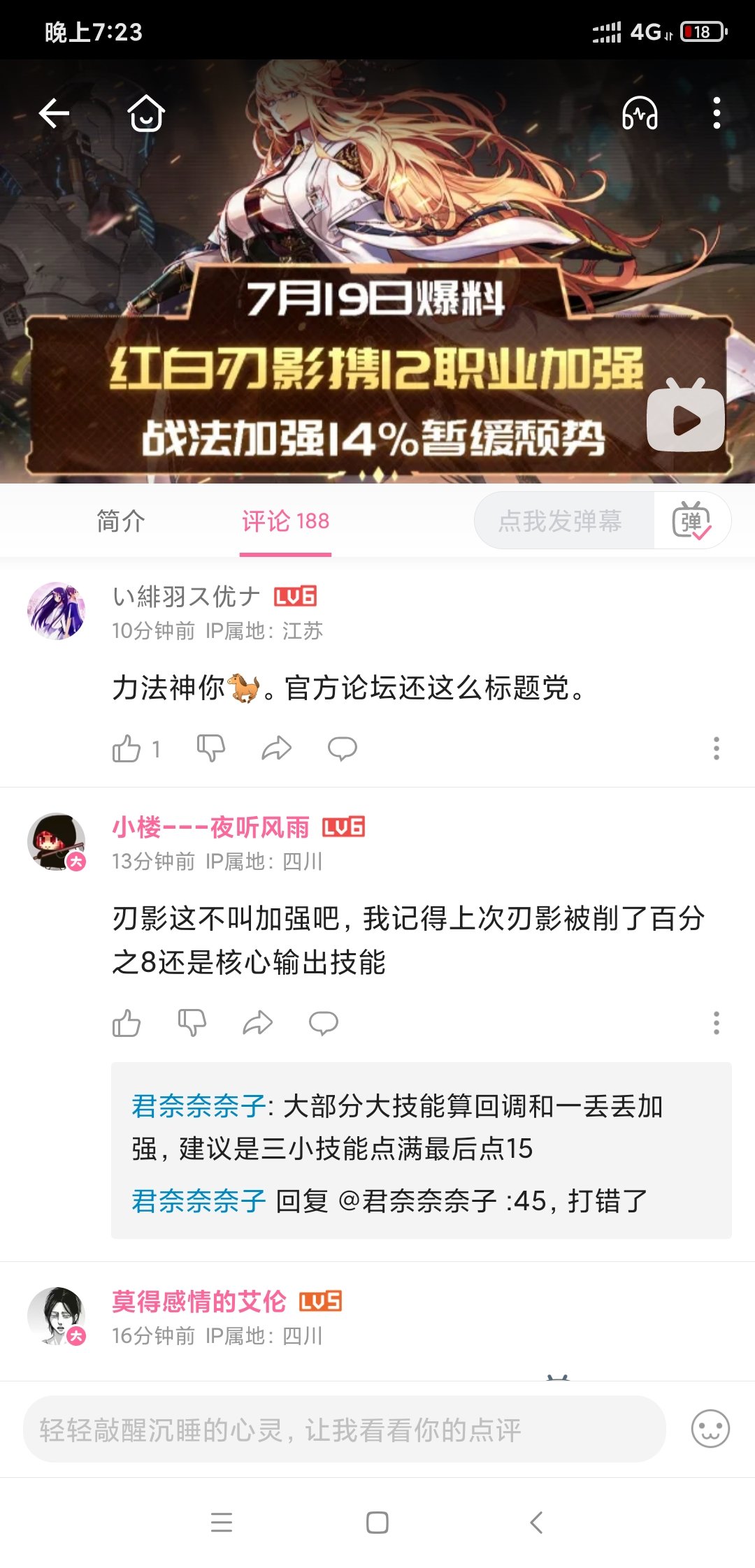Viewport: 755px width, 1568px height.
Task: Open more options on い緋羽ス优ナ's comment
Action: pyautogui.click(x=717, y=748)
